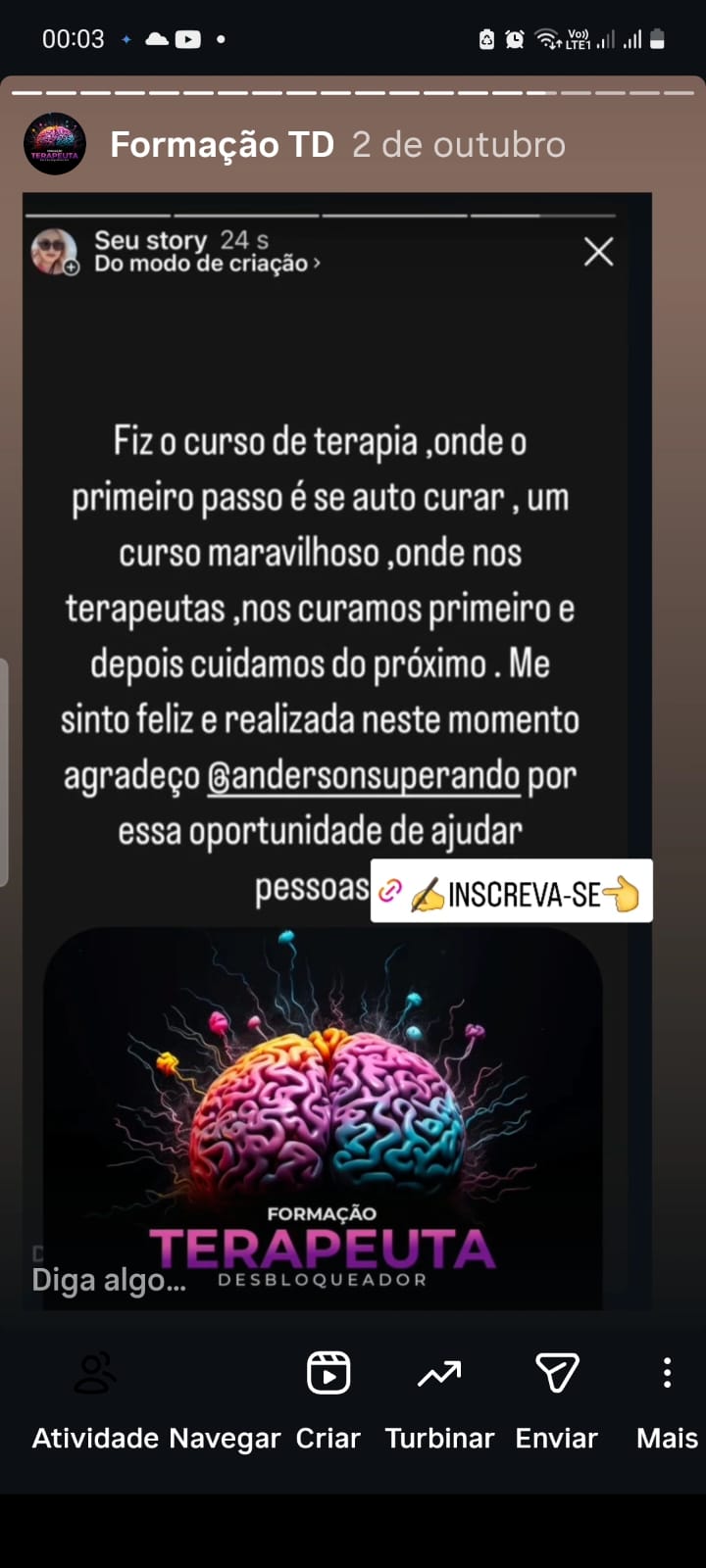The height and width of the screenshot is (1568, 706).
Task: Open the @andersonsuperando profile mention
Action: tap(363, 774)
